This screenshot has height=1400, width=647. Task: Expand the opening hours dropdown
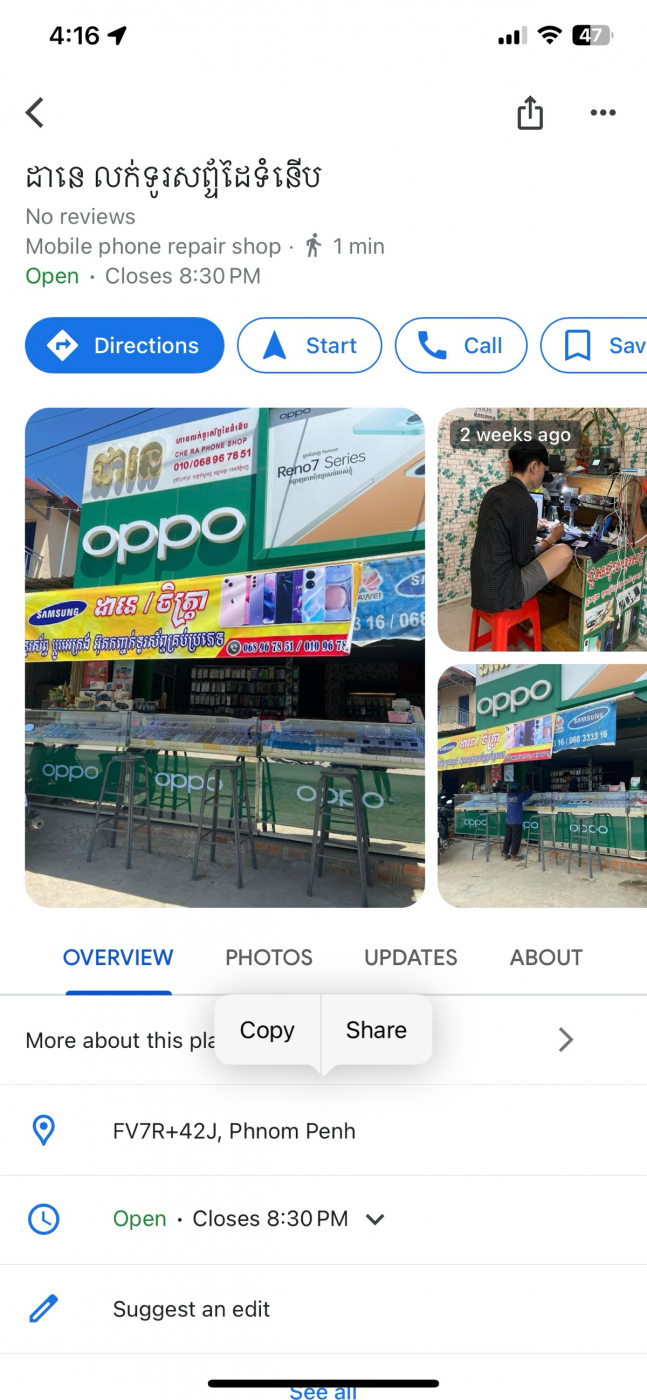click(375, 1219)
